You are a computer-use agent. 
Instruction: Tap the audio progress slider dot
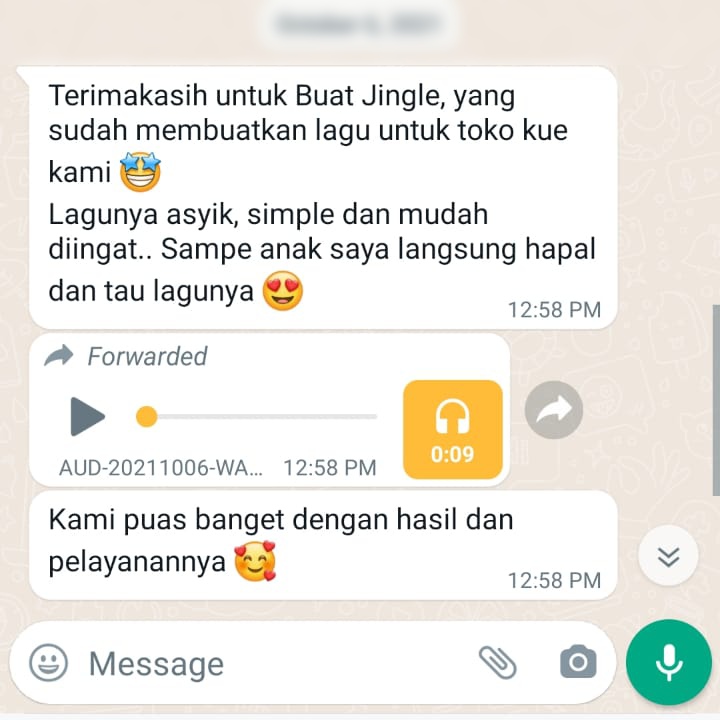(x=147, y=416)
